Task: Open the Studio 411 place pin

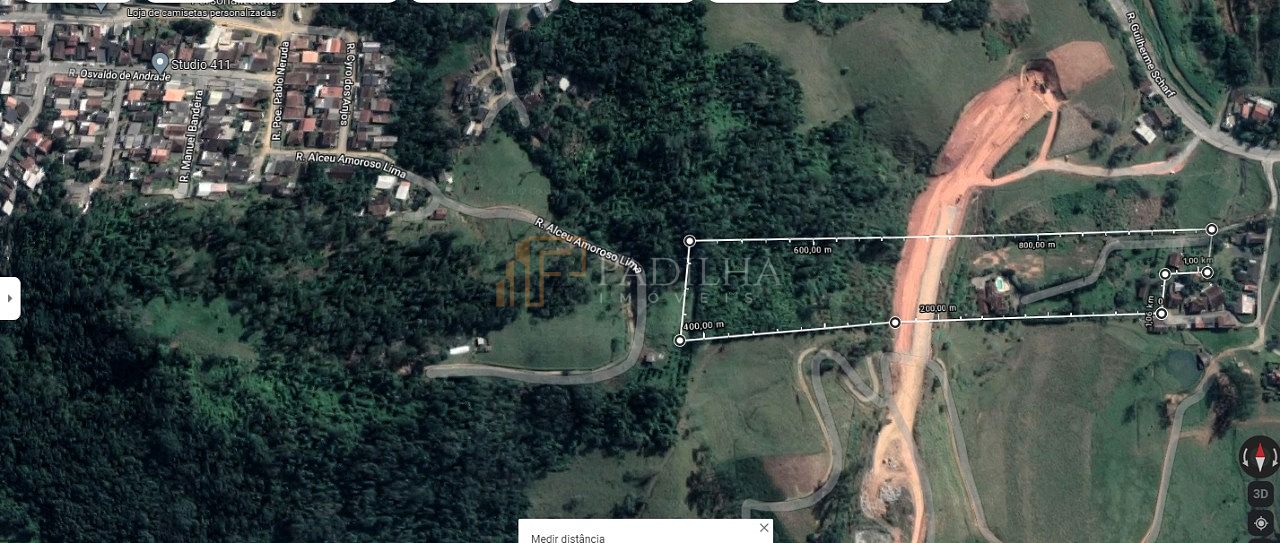Action: pos(159,63)
